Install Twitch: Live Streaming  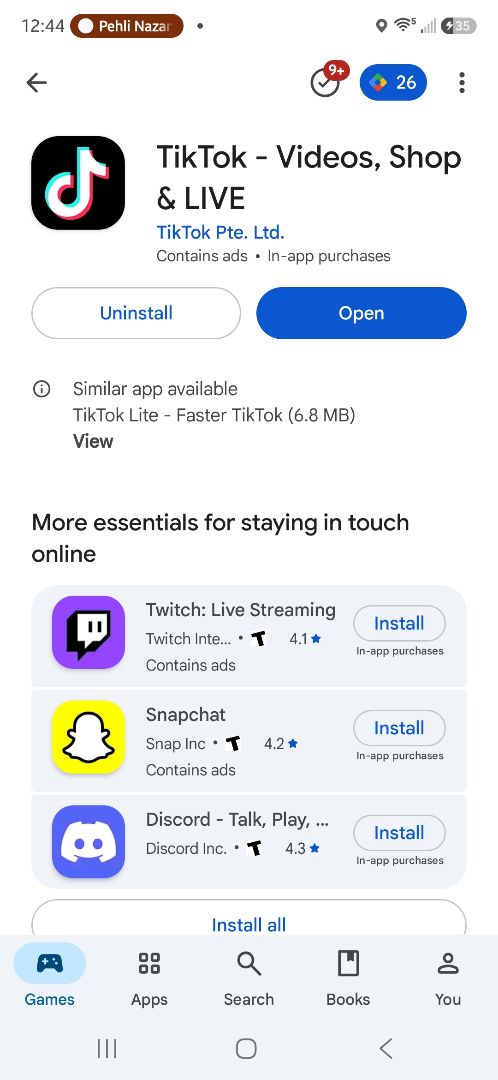click(400, 623)
